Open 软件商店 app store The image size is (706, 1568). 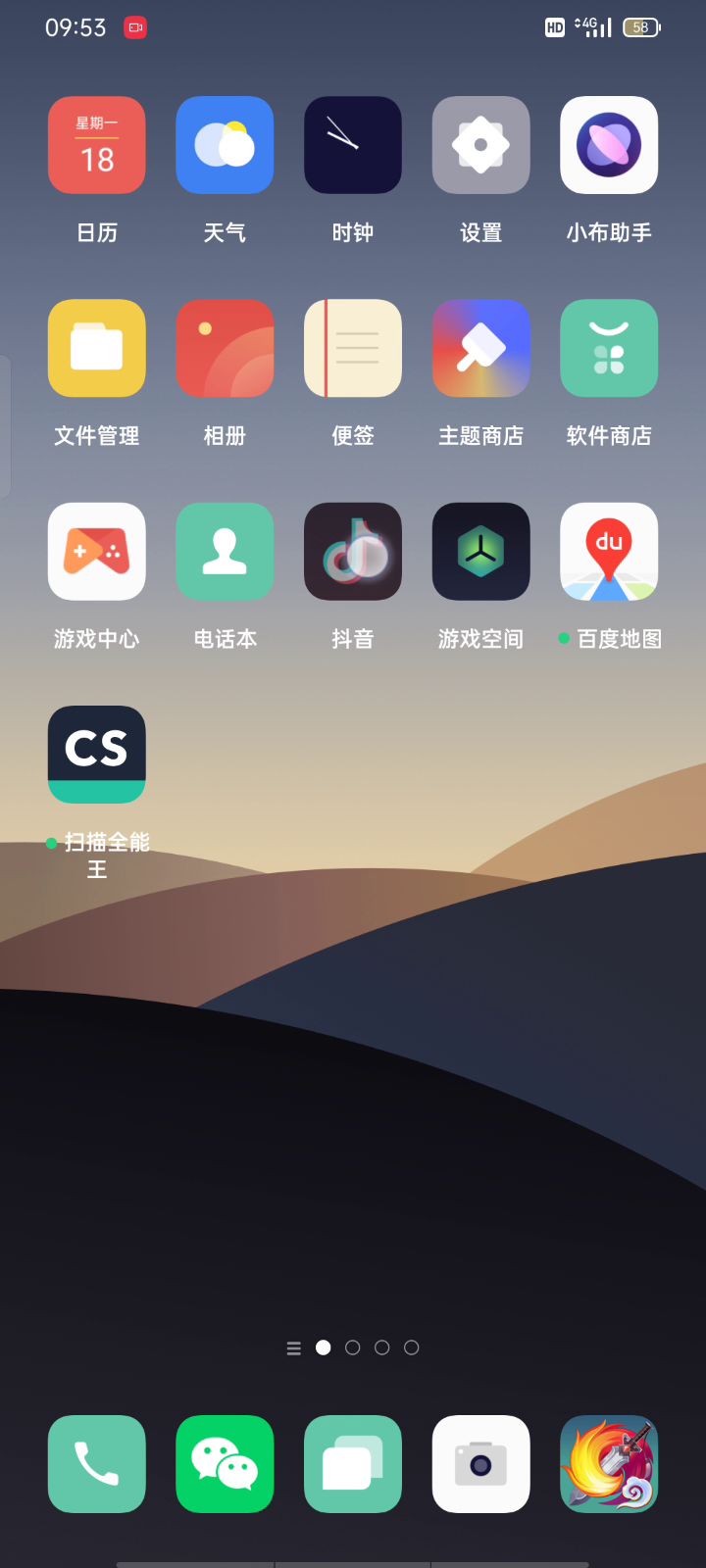pos(609,348)
